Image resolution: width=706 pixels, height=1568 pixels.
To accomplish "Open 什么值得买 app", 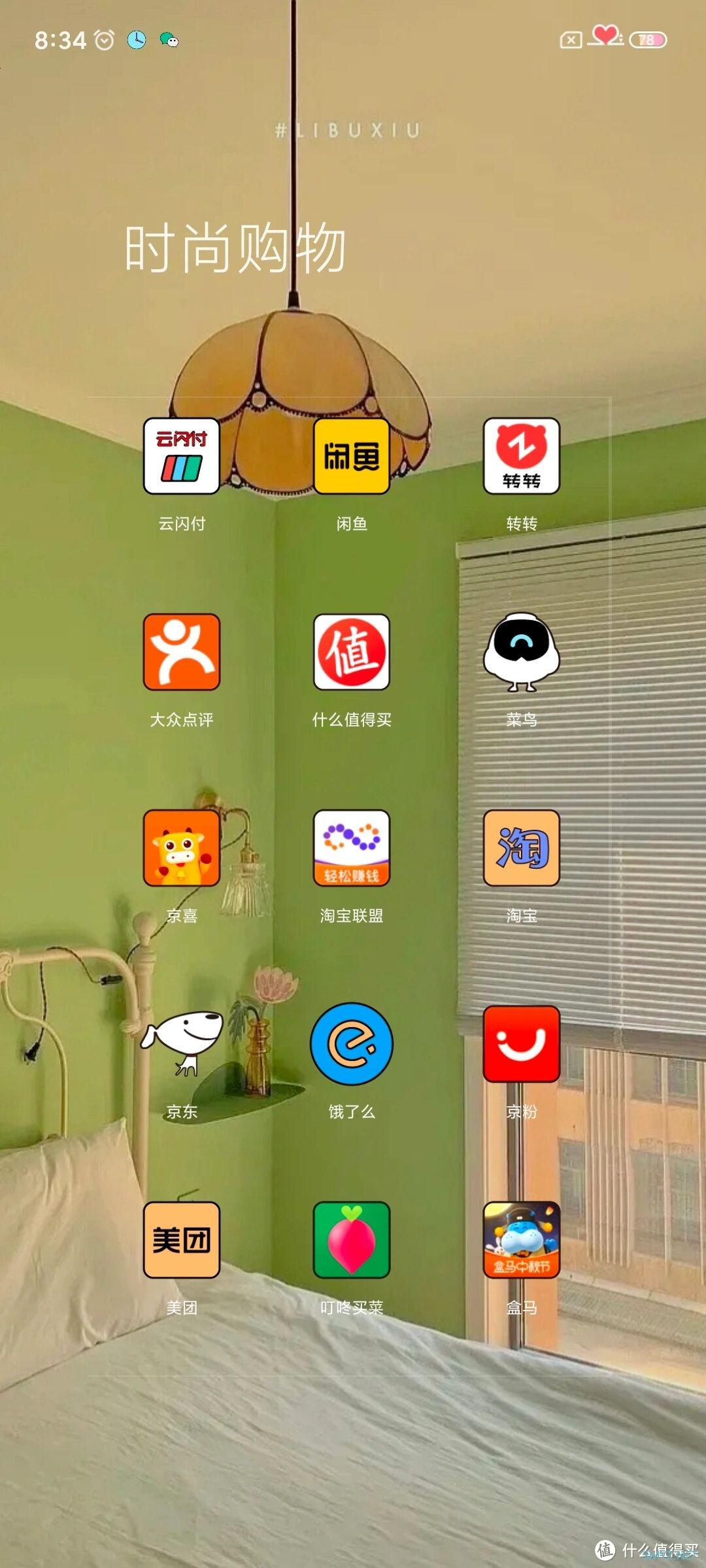I will (352, 652).
